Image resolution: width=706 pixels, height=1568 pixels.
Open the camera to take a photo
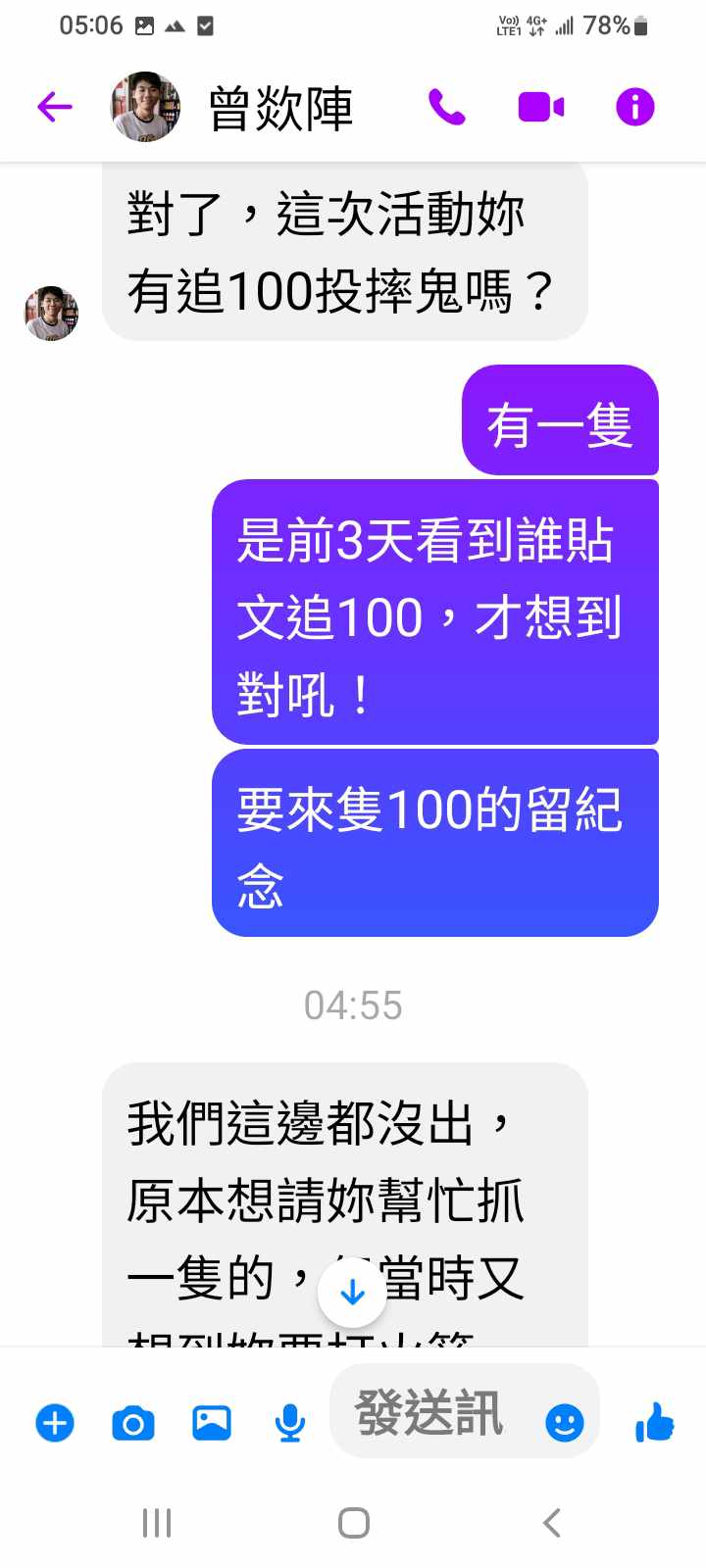coord(133,1422)
